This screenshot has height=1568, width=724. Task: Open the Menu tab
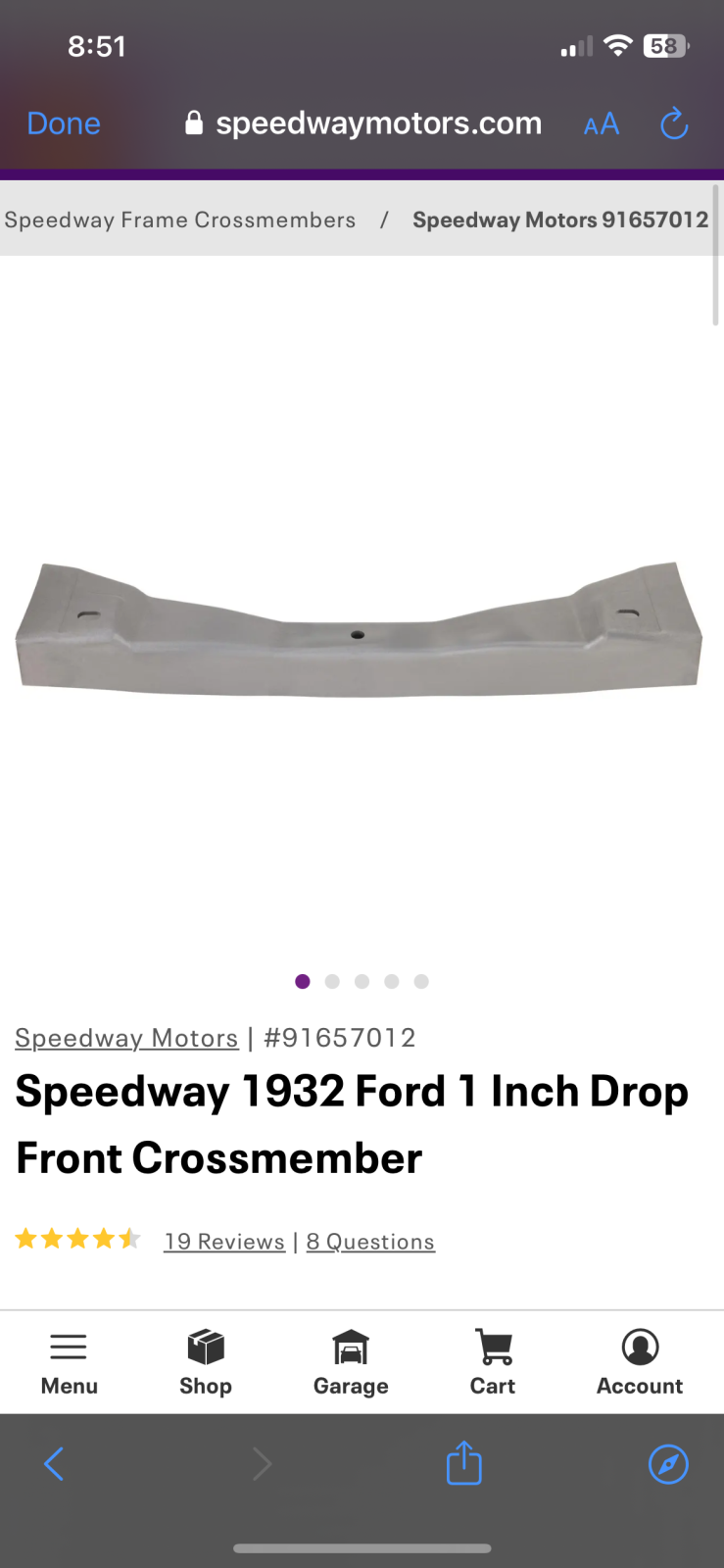(69, 1363)
